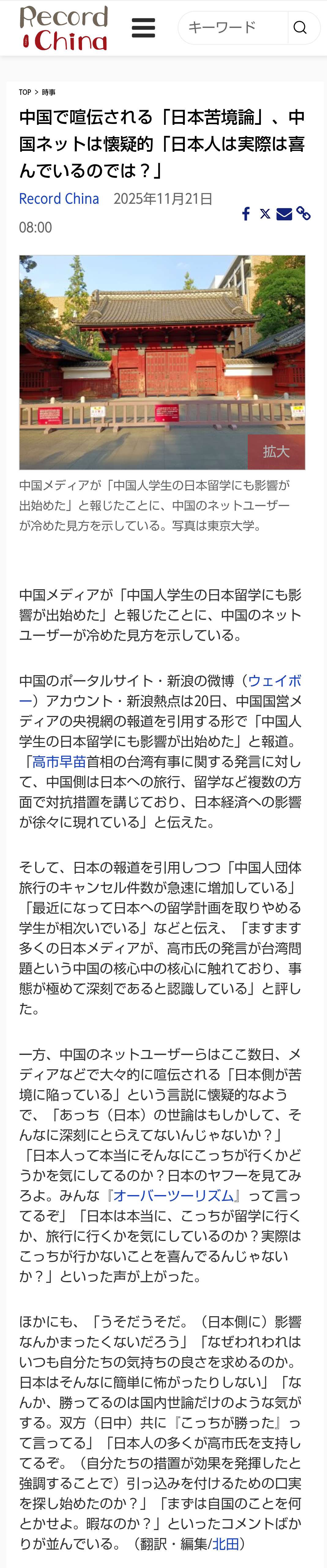Viewport: 327px width, 1568px height.
Task: Open the 時事 breadcrumb category
Action: coord(49,92)
